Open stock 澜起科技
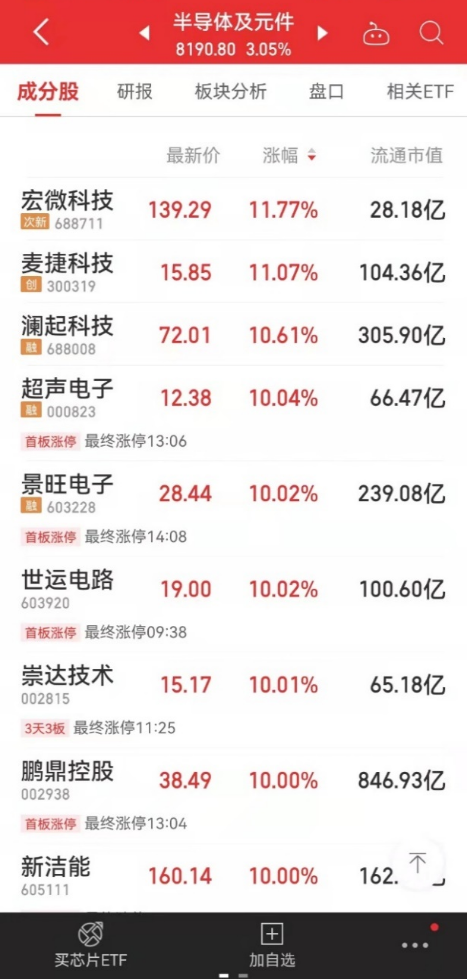 coord(233,334)
